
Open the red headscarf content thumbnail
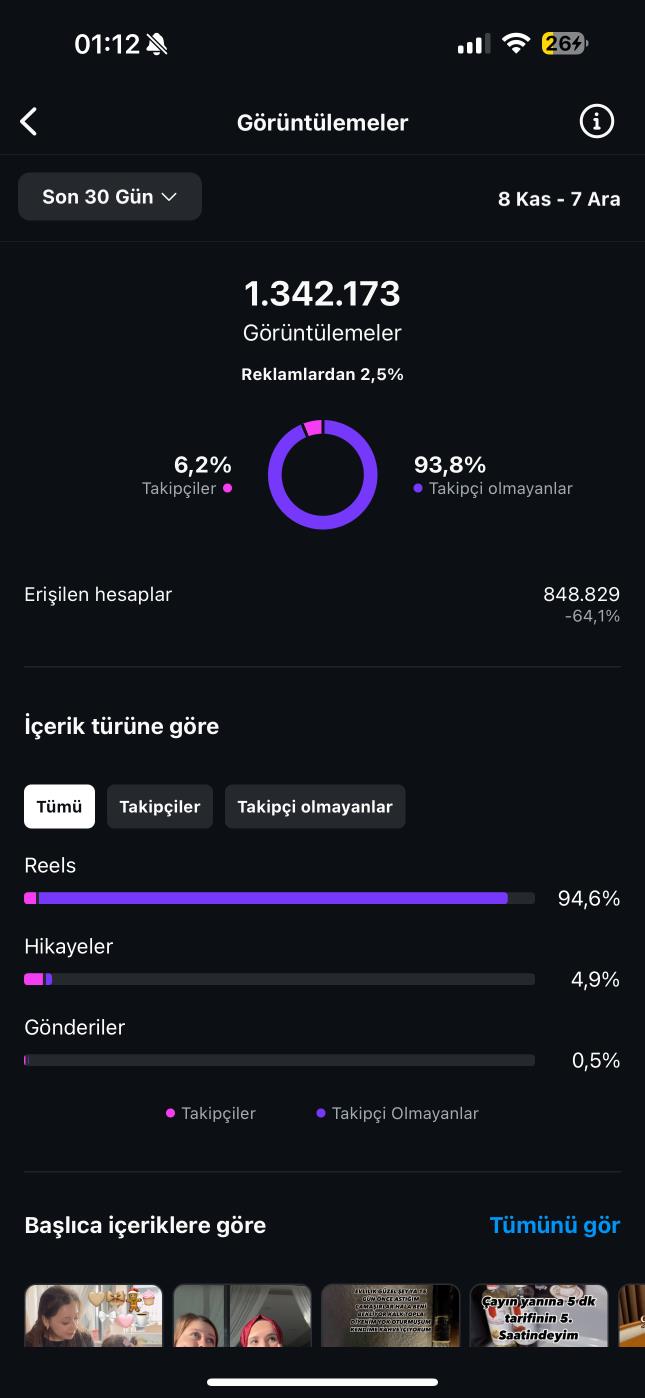(242, 1316)
